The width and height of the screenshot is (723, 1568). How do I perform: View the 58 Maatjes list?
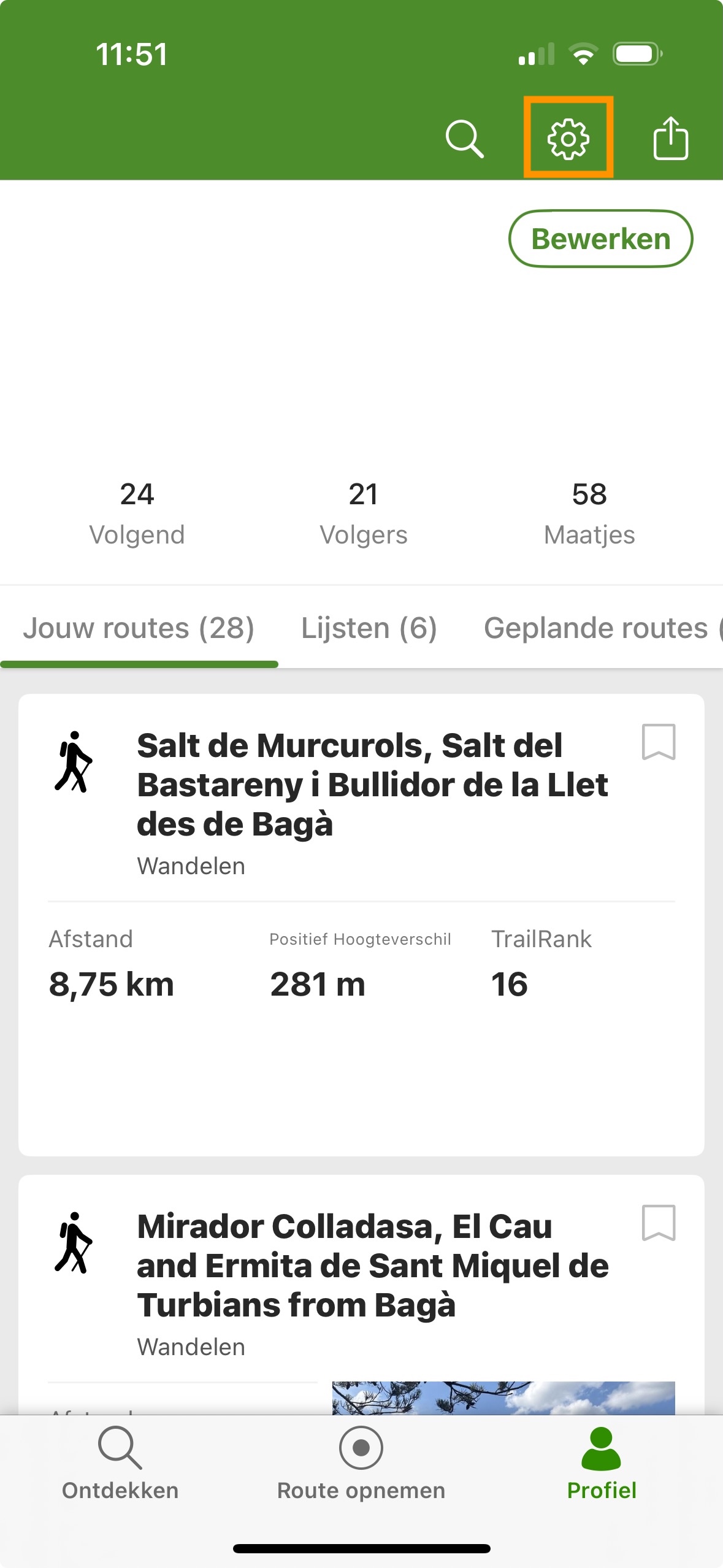click(589, 513)
